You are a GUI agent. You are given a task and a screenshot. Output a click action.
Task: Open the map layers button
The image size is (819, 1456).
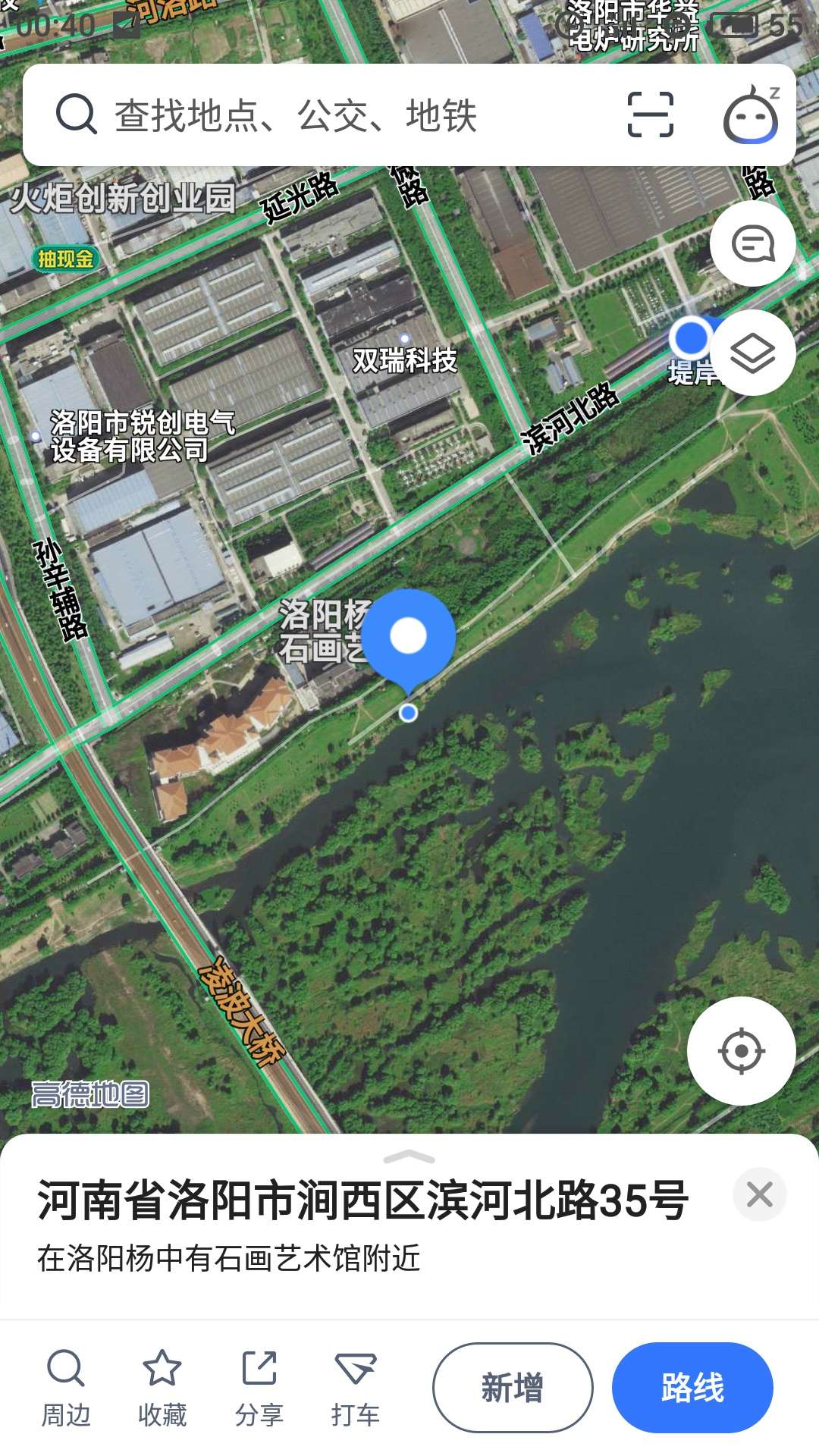[752, 353]
